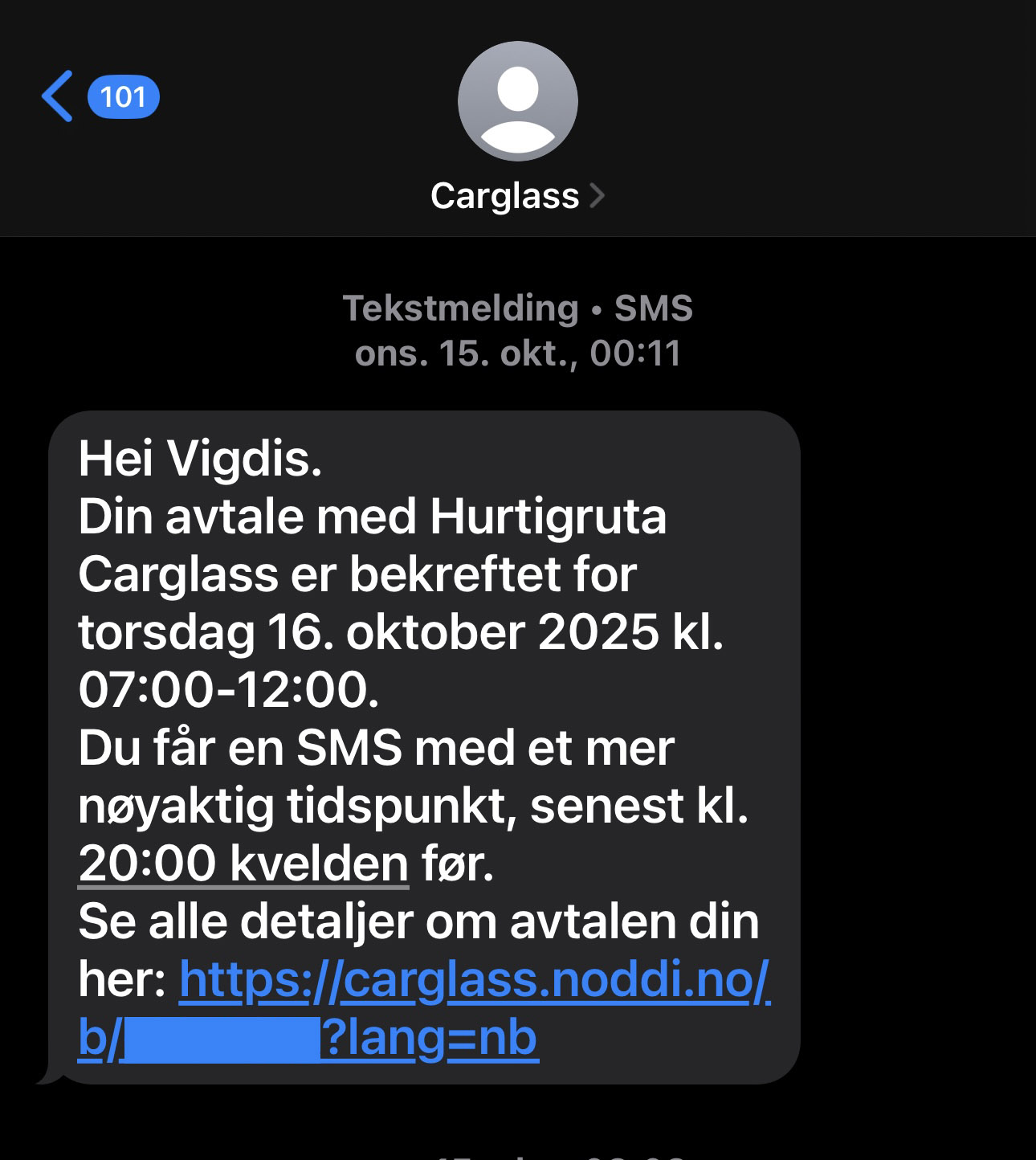
Task: Open the carglass.noddi.no appointment link
Action: click(474, 980)
